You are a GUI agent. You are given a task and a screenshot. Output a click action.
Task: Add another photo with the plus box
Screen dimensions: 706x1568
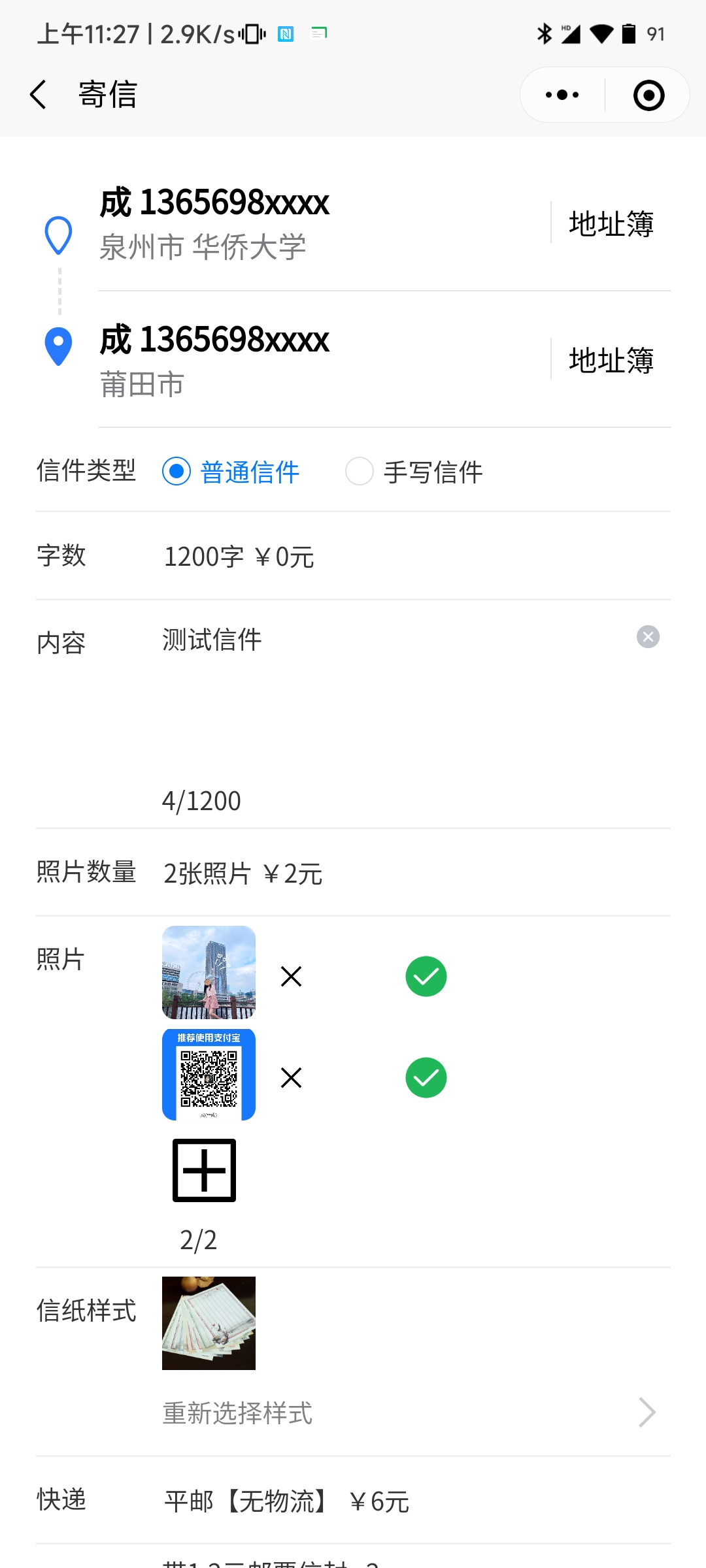pyautogui.click(x=204, y=1170)
